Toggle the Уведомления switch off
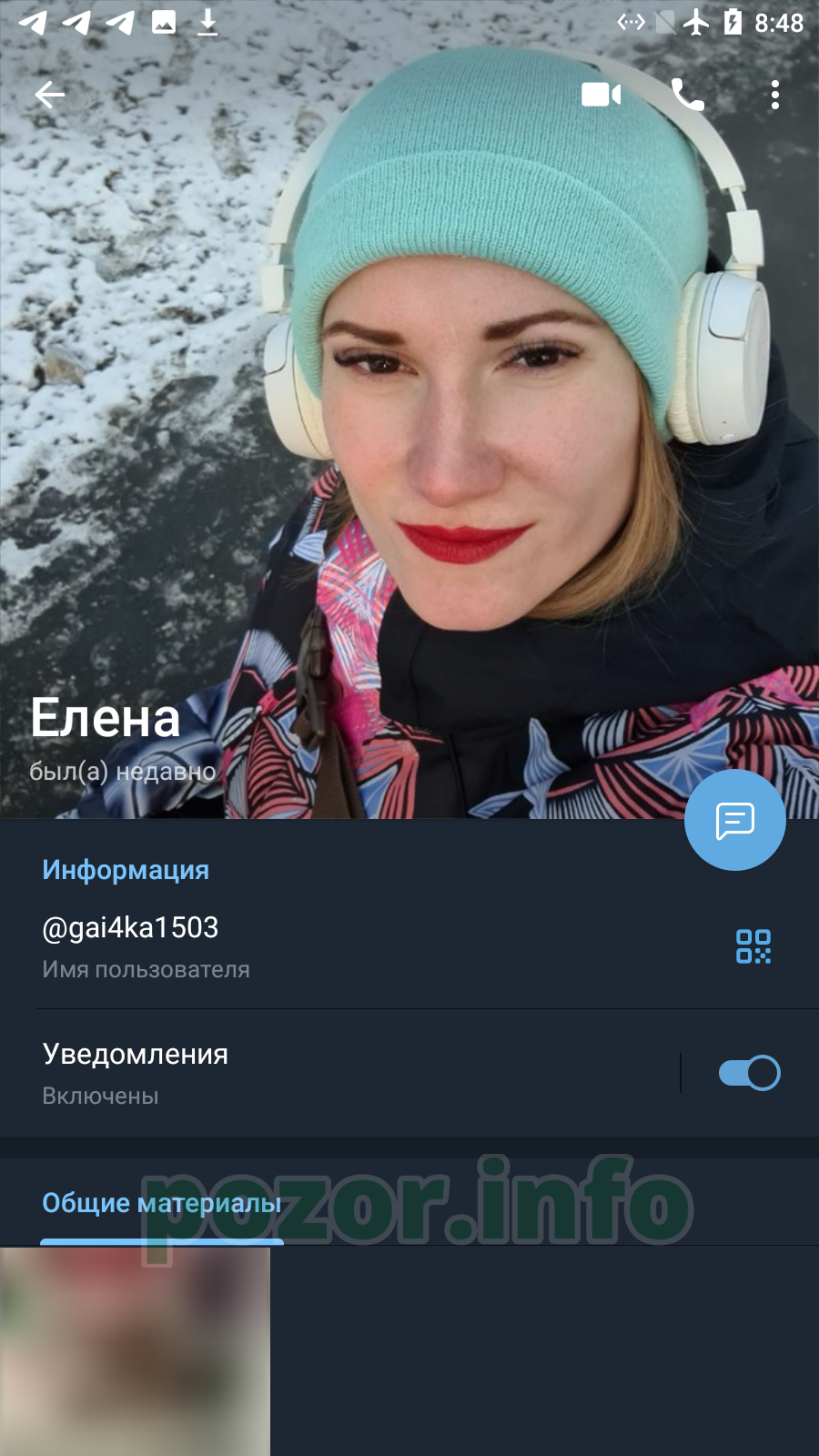This screenshot has height=1456, width=819. click(749, 1073)
